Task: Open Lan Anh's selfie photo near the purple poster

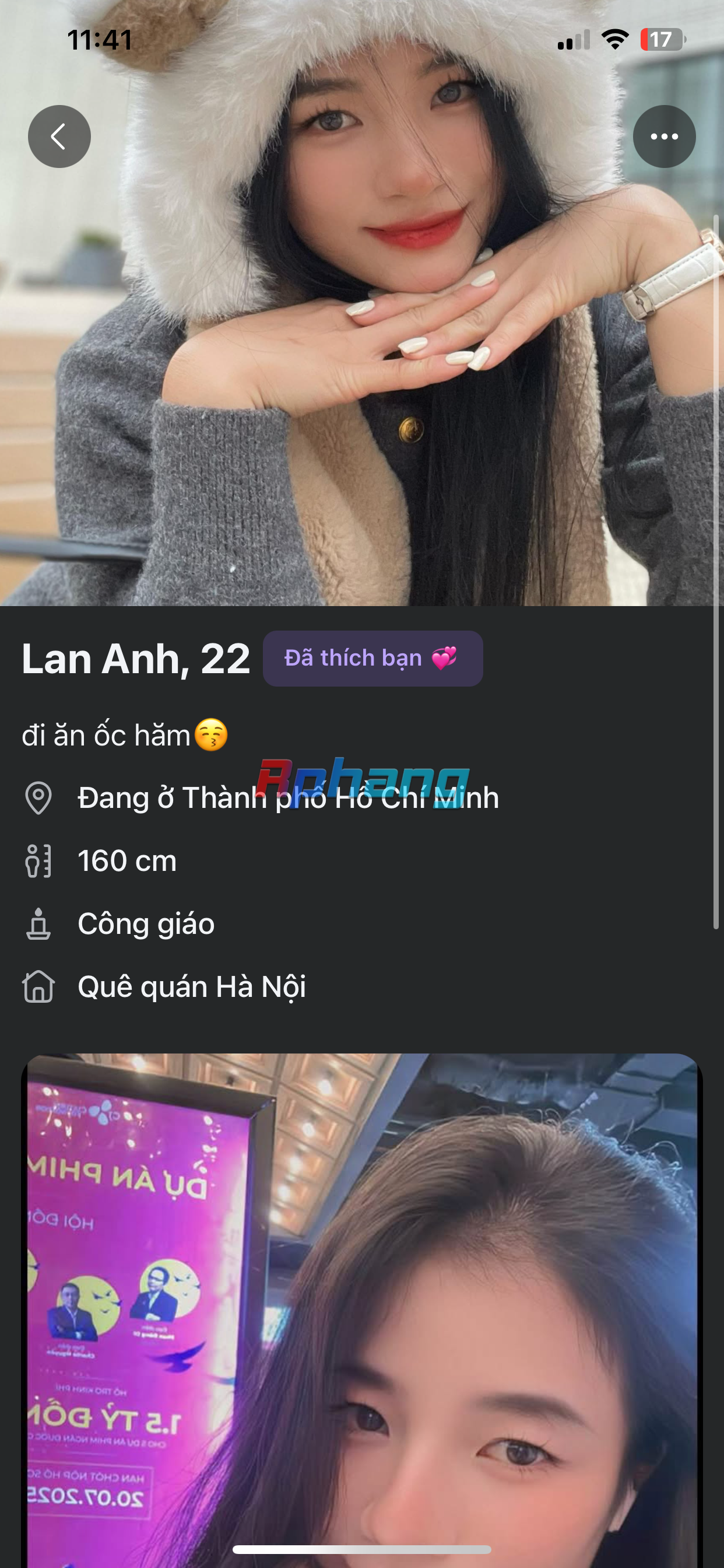Action: pos(362,1310)
